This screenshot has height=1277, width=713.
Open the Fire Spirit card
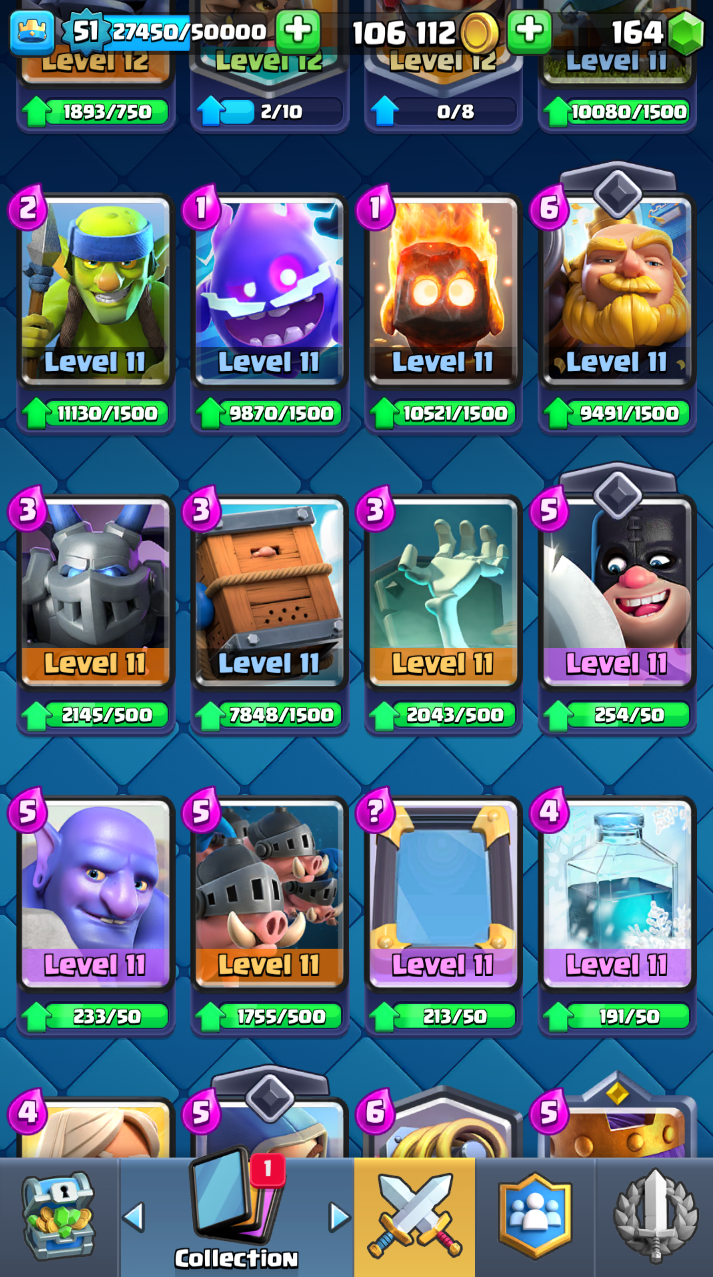point(443,292)
